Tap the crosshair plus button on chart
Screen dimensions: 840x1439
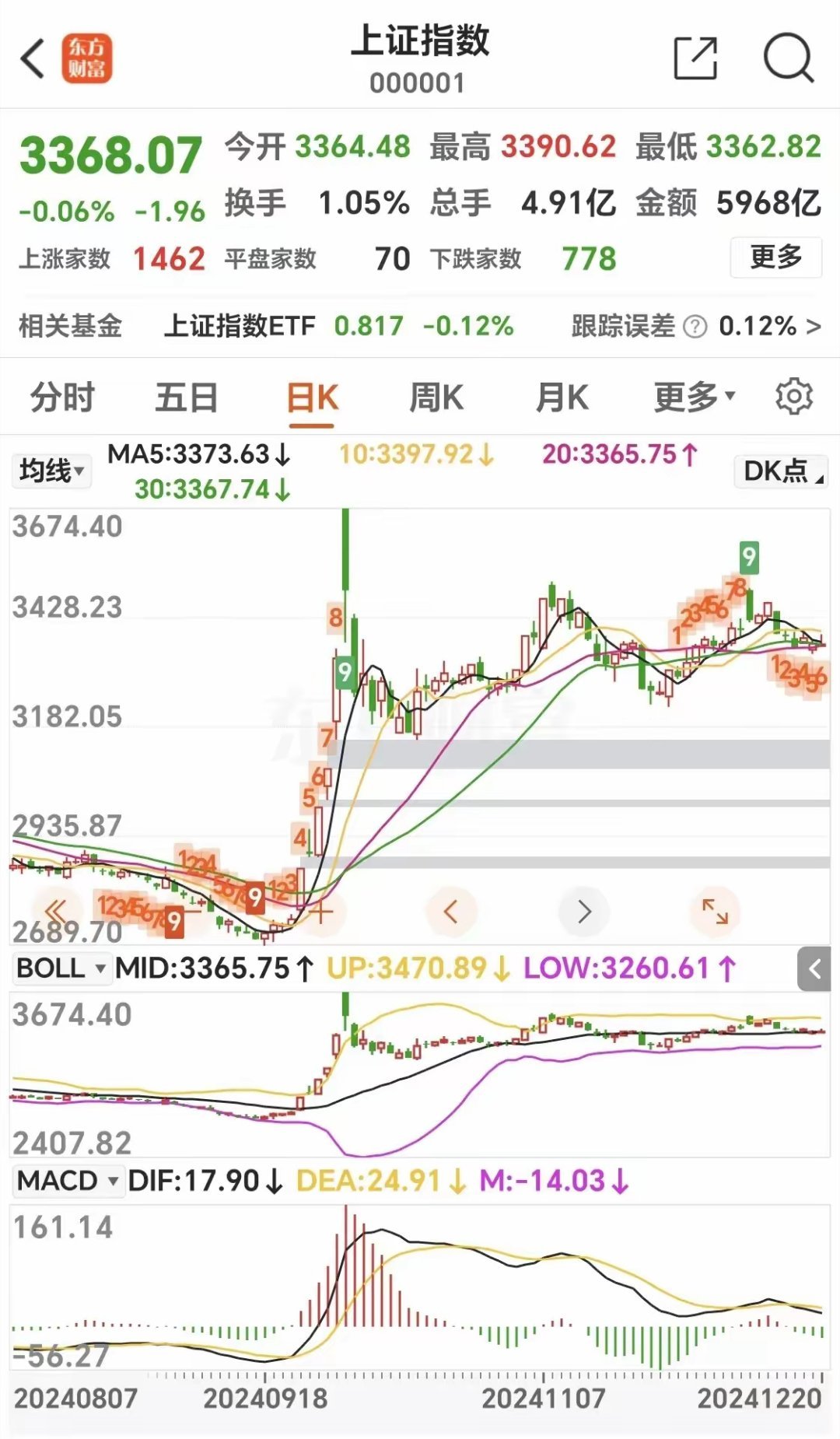point(320,911)
